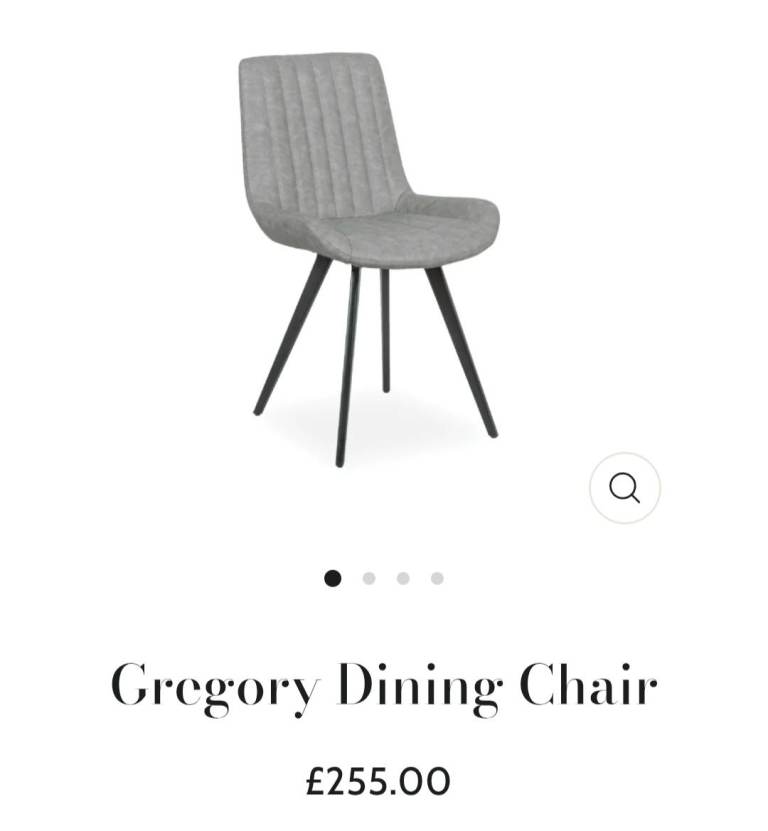Tap the magnifier zoom icon

pos(624,488)
